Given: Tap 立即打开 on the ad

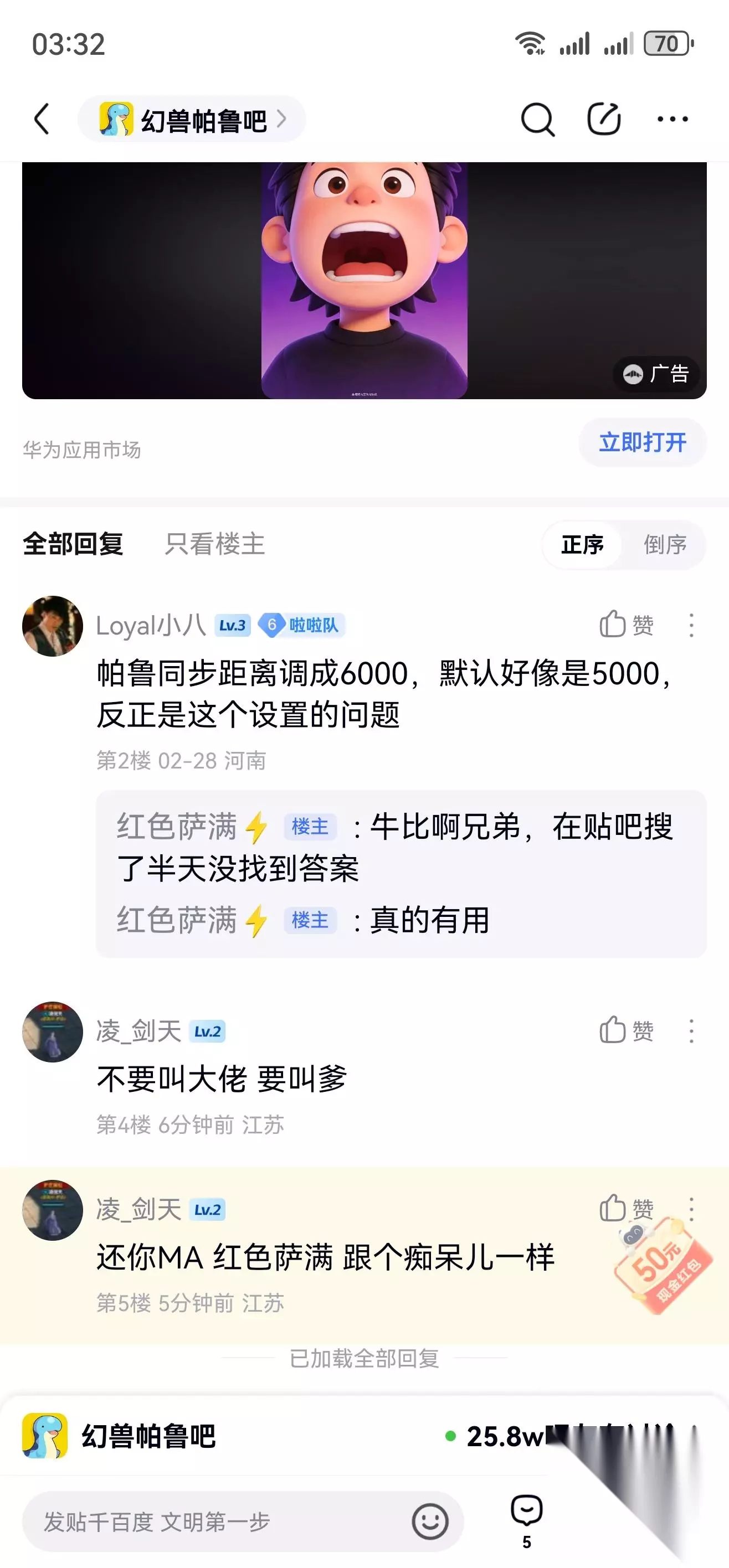Looking at the screenshot, I should [643, 442].
